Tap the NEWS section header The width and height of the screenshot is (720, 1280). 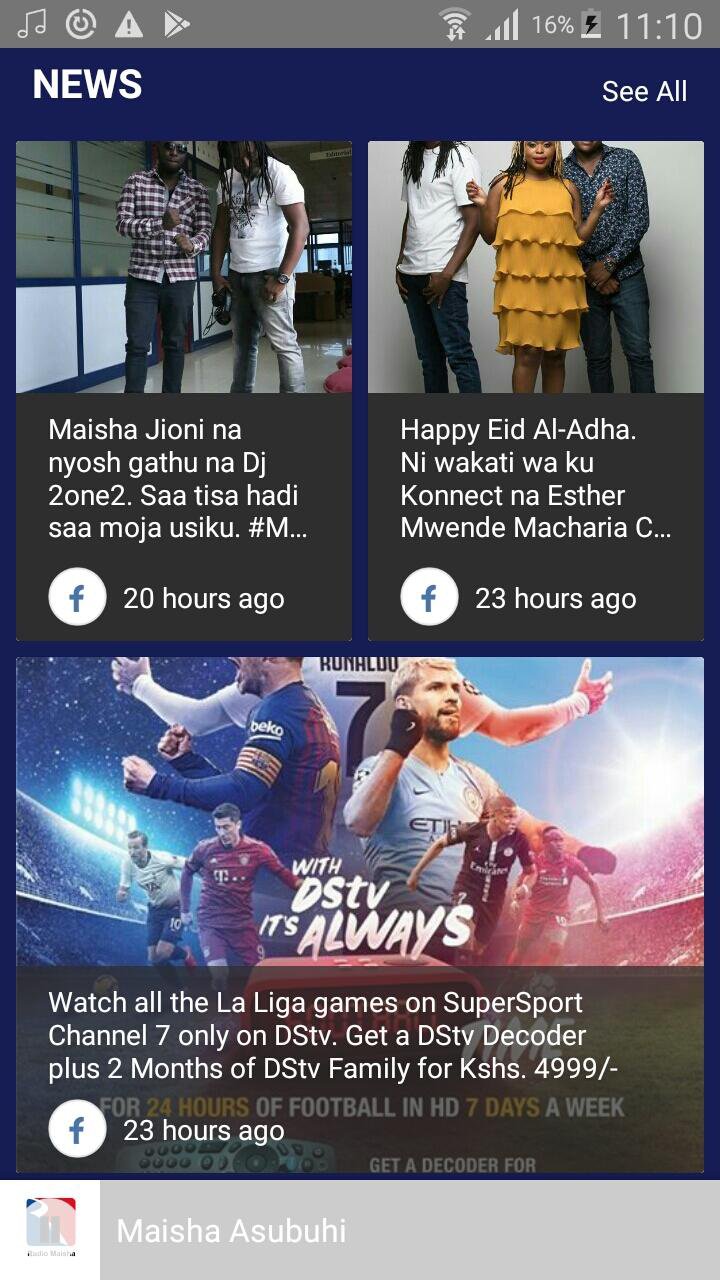(x=86, y=85)
